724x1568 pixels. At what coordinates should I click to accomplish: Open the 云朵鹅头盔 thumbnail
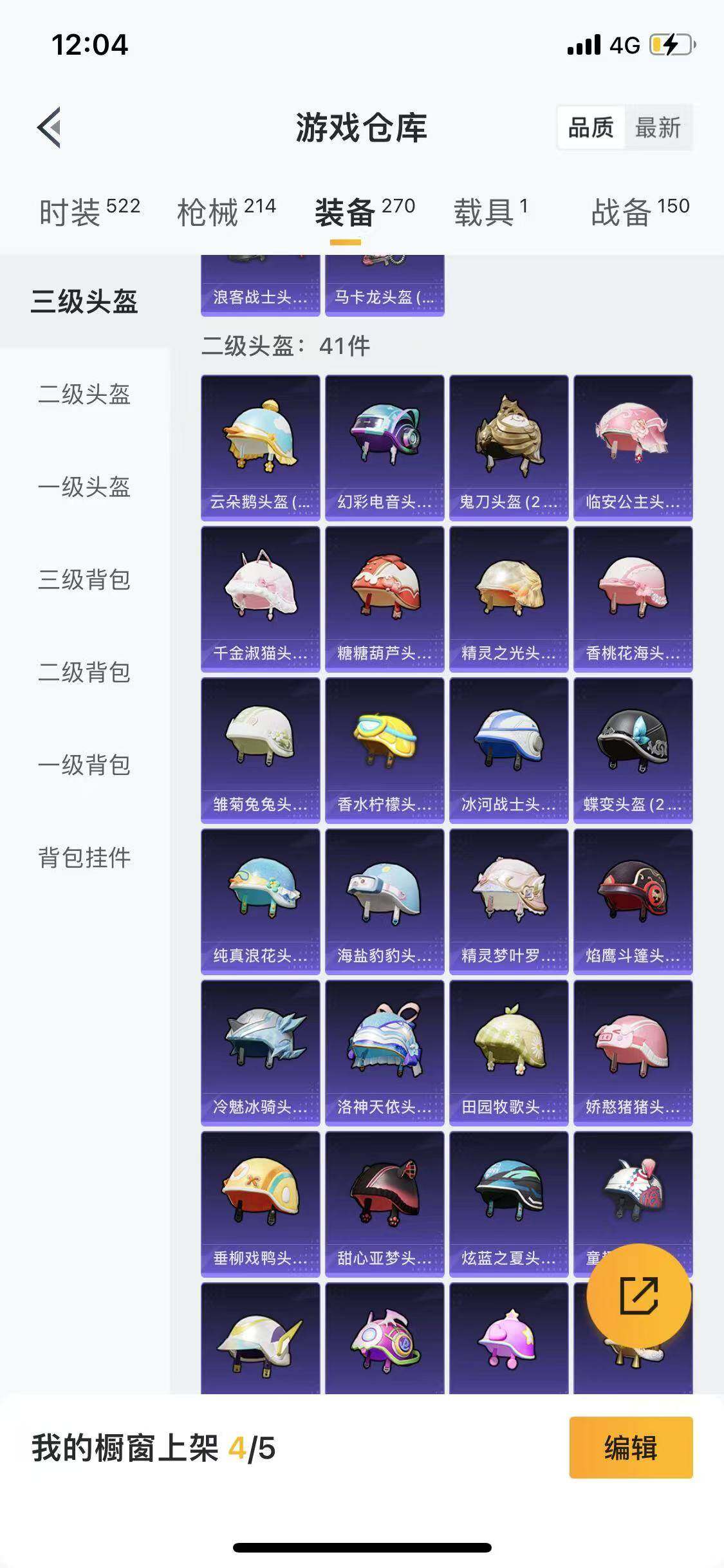260,444
